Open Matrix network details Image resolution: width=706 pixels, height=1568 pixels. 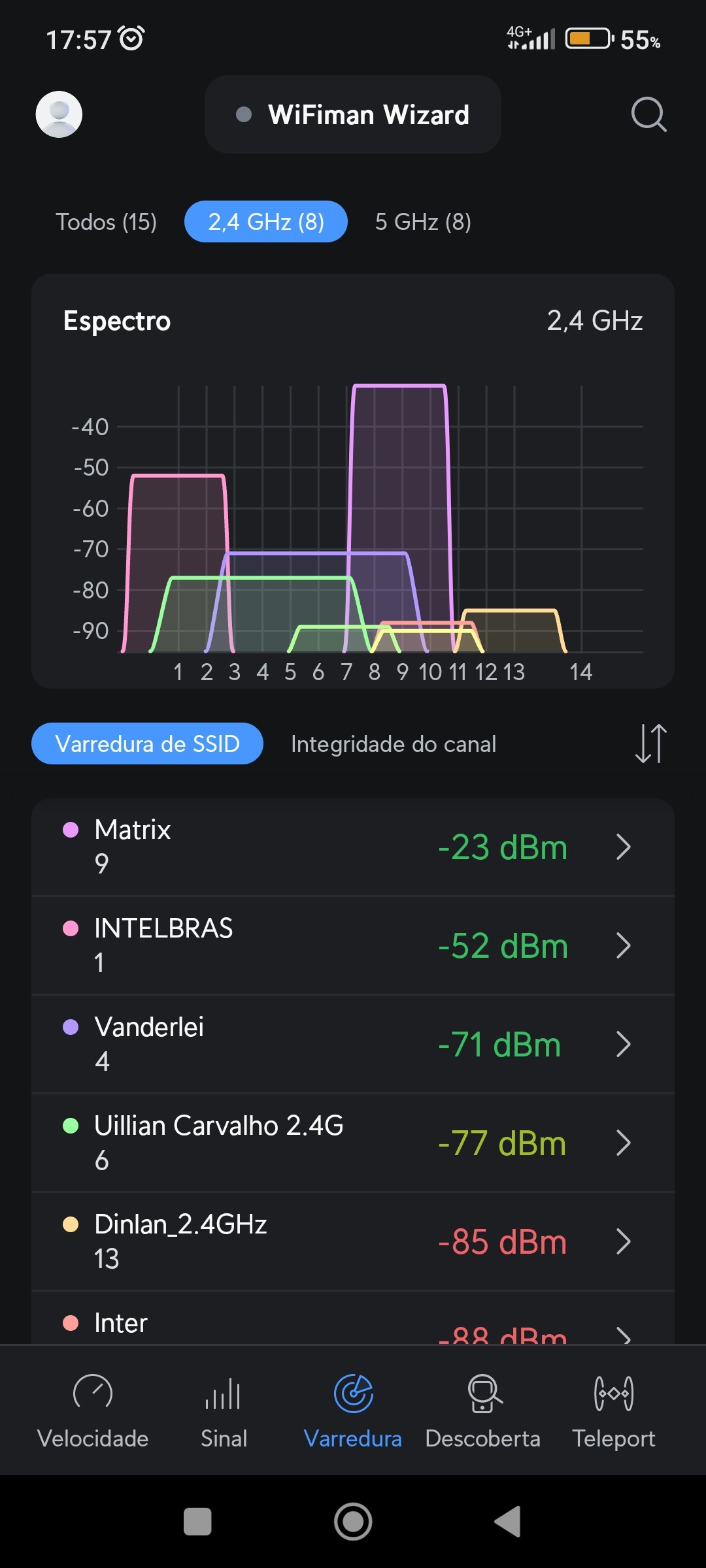(x=353, y=847)
